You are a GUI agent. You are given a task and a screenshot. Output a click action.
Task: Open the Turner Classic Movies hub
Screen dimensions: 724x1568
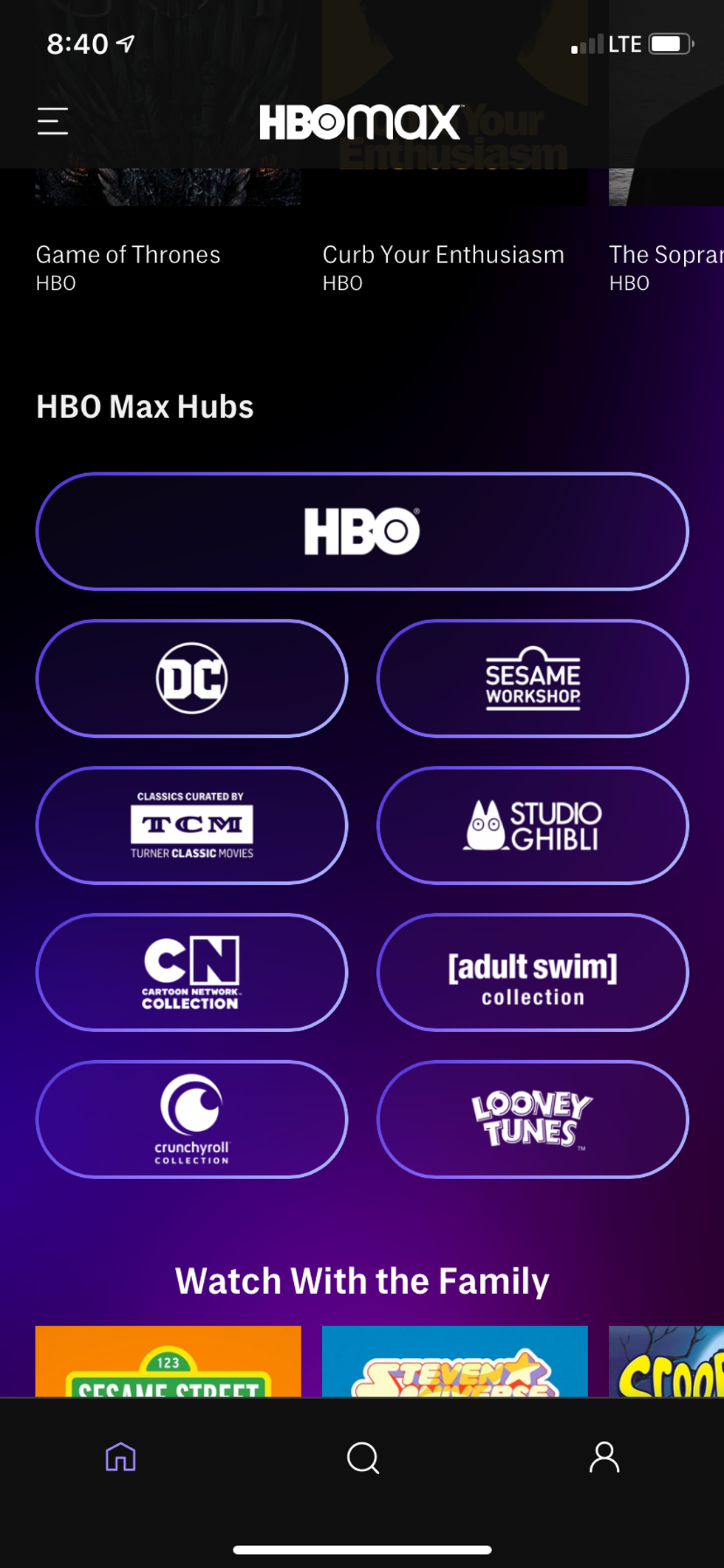[x=191, y=825]
